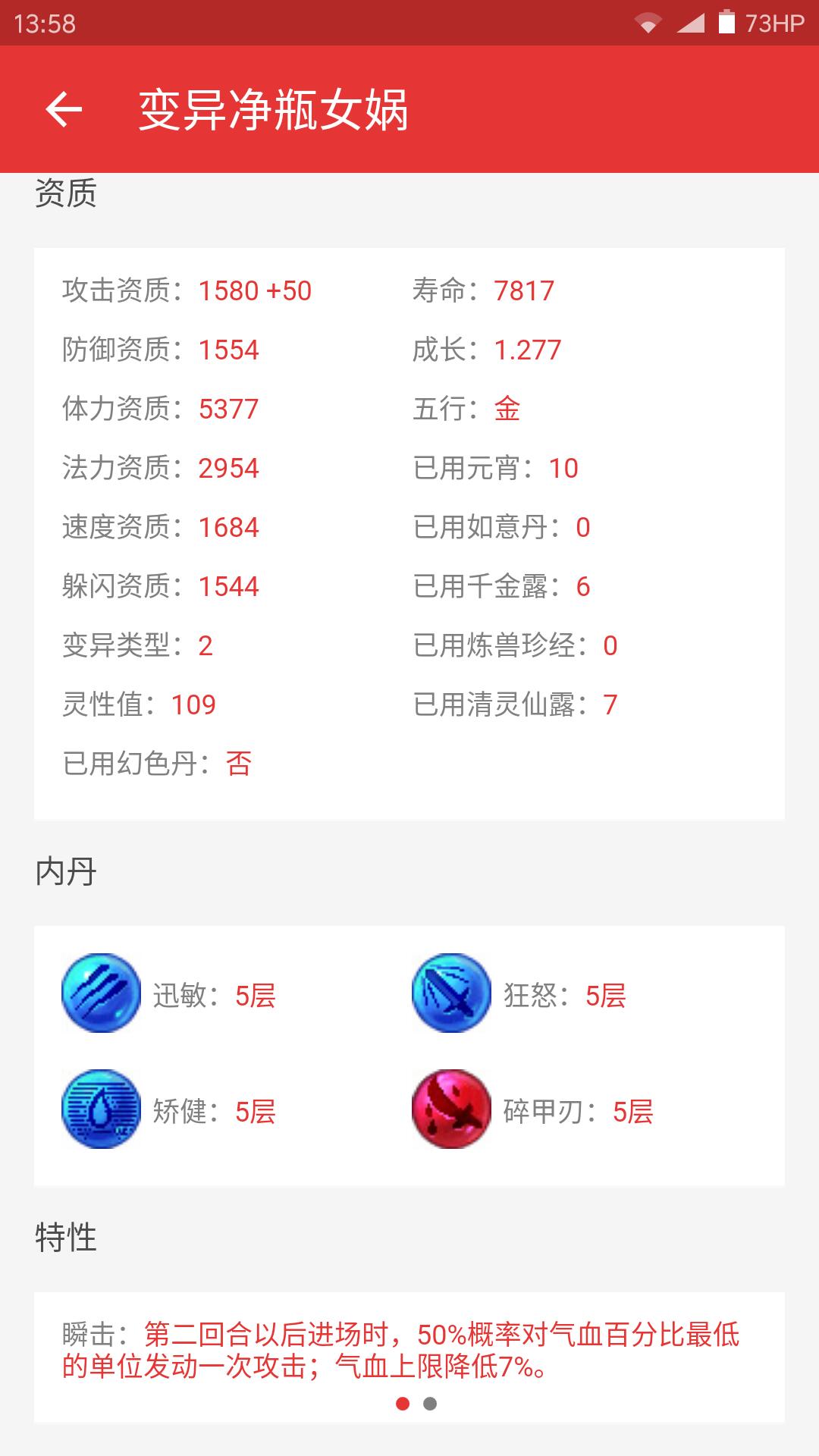
Task: Open the 碎甲刃 inner elixir icon
Action: (451, 1109)
